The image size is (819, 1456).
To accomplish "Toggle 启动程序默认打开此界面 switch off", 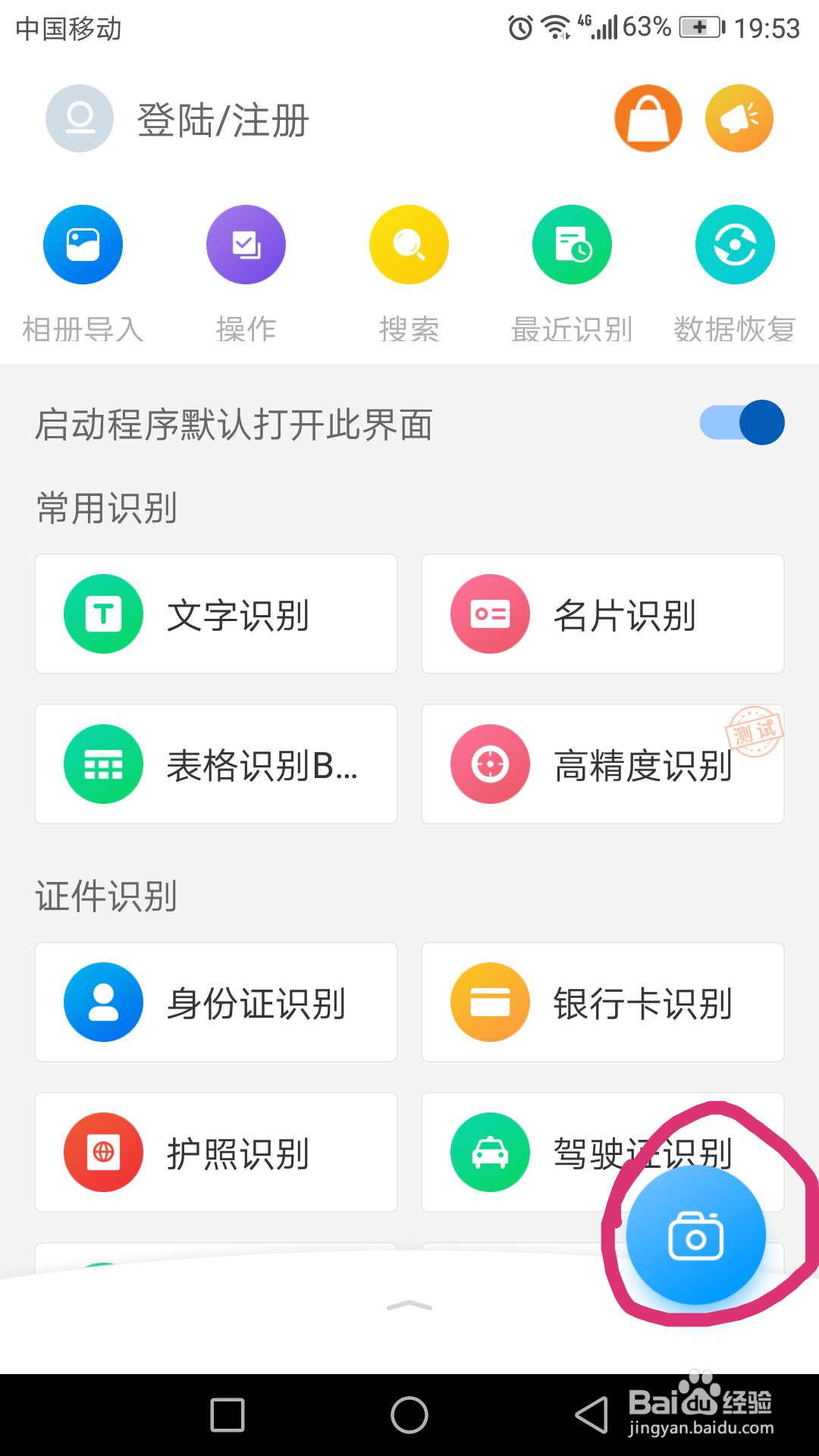I will coord(742,422).
